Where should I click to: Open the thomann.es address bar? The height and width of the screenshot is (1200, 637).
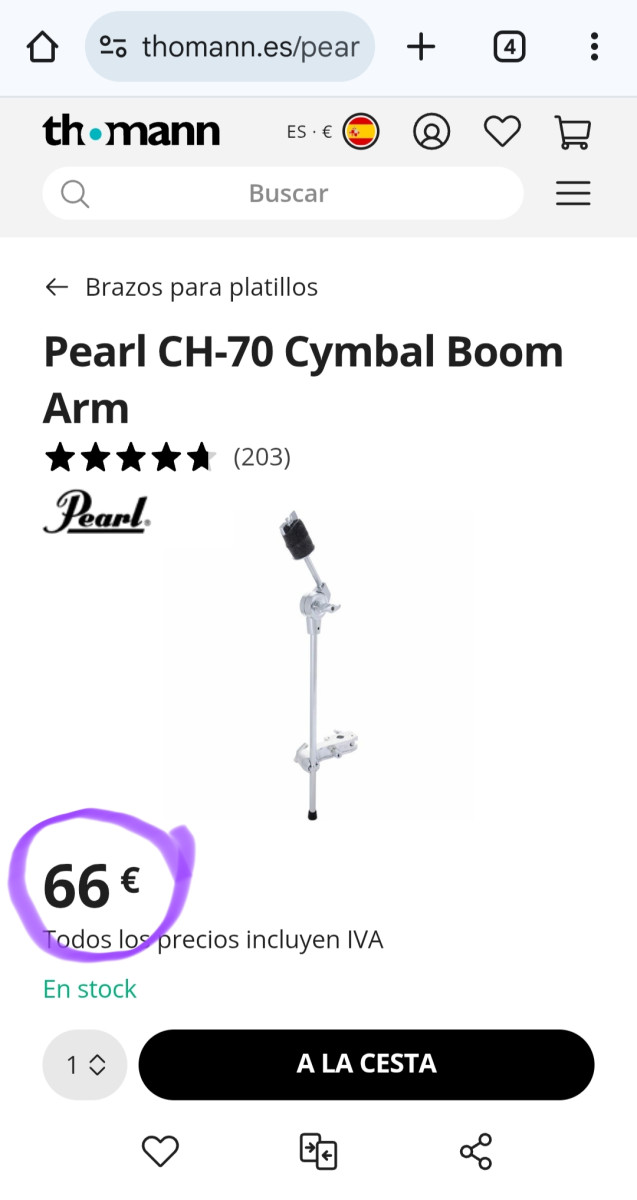pyautogui.click(x=230, y=47)
